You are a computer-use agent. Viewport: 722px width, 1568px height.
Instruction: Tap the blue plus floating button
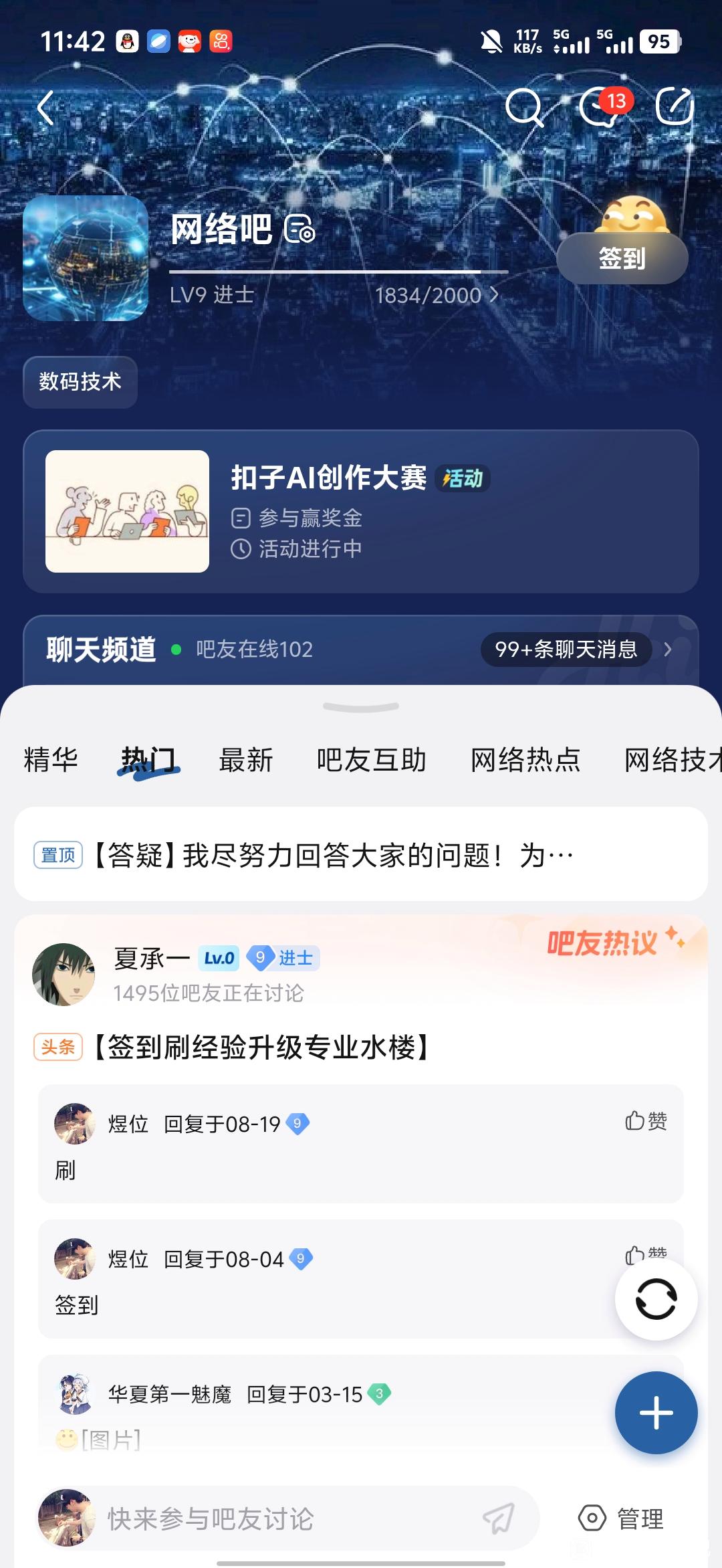(656, 1413)
